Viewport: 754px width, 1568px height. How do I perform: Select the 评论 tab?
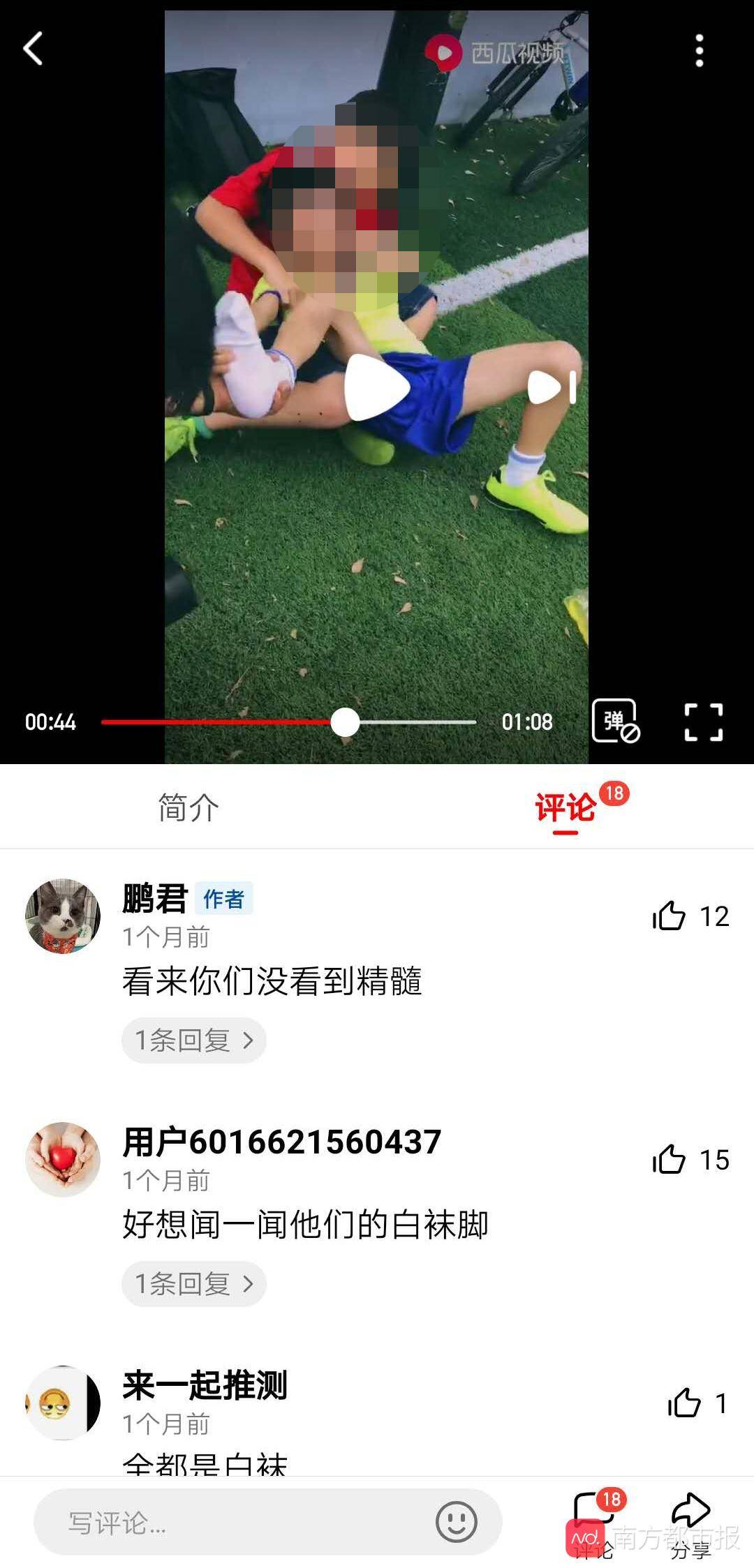click(565, 807)
